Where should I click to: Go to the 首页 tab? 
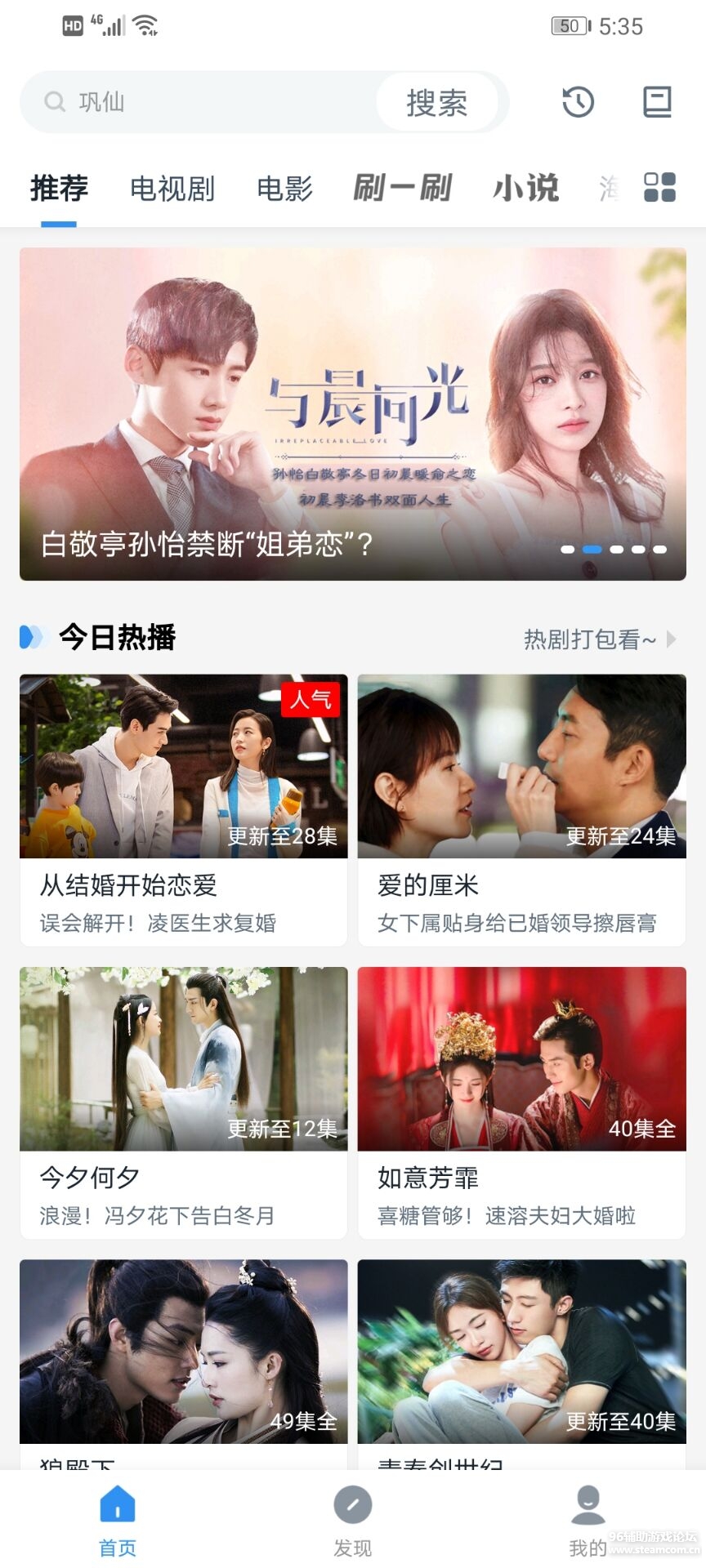click(118, 1521)
